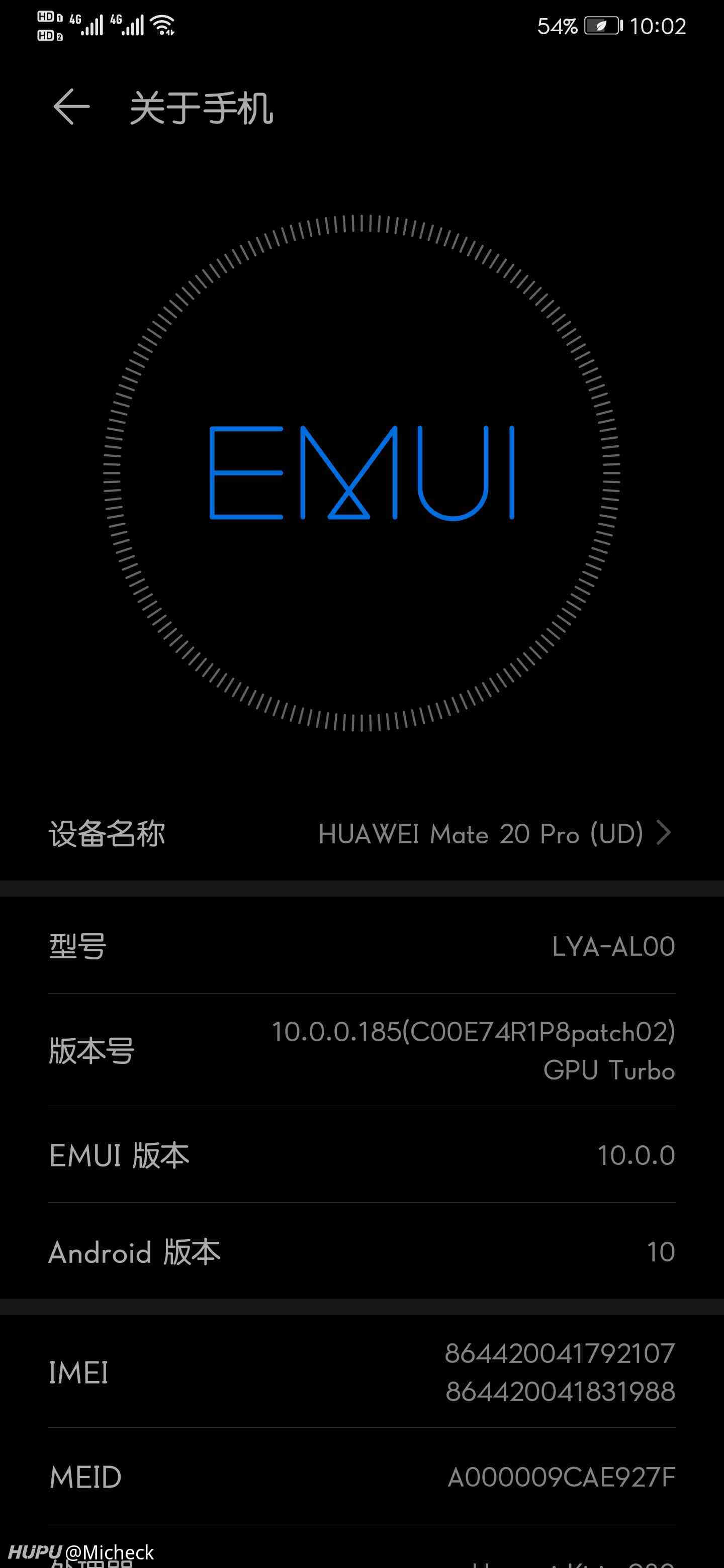The width and height of the screenshot is (724, 1568).
Task: Tap the 版本号 row
Action: [361, 1050]
